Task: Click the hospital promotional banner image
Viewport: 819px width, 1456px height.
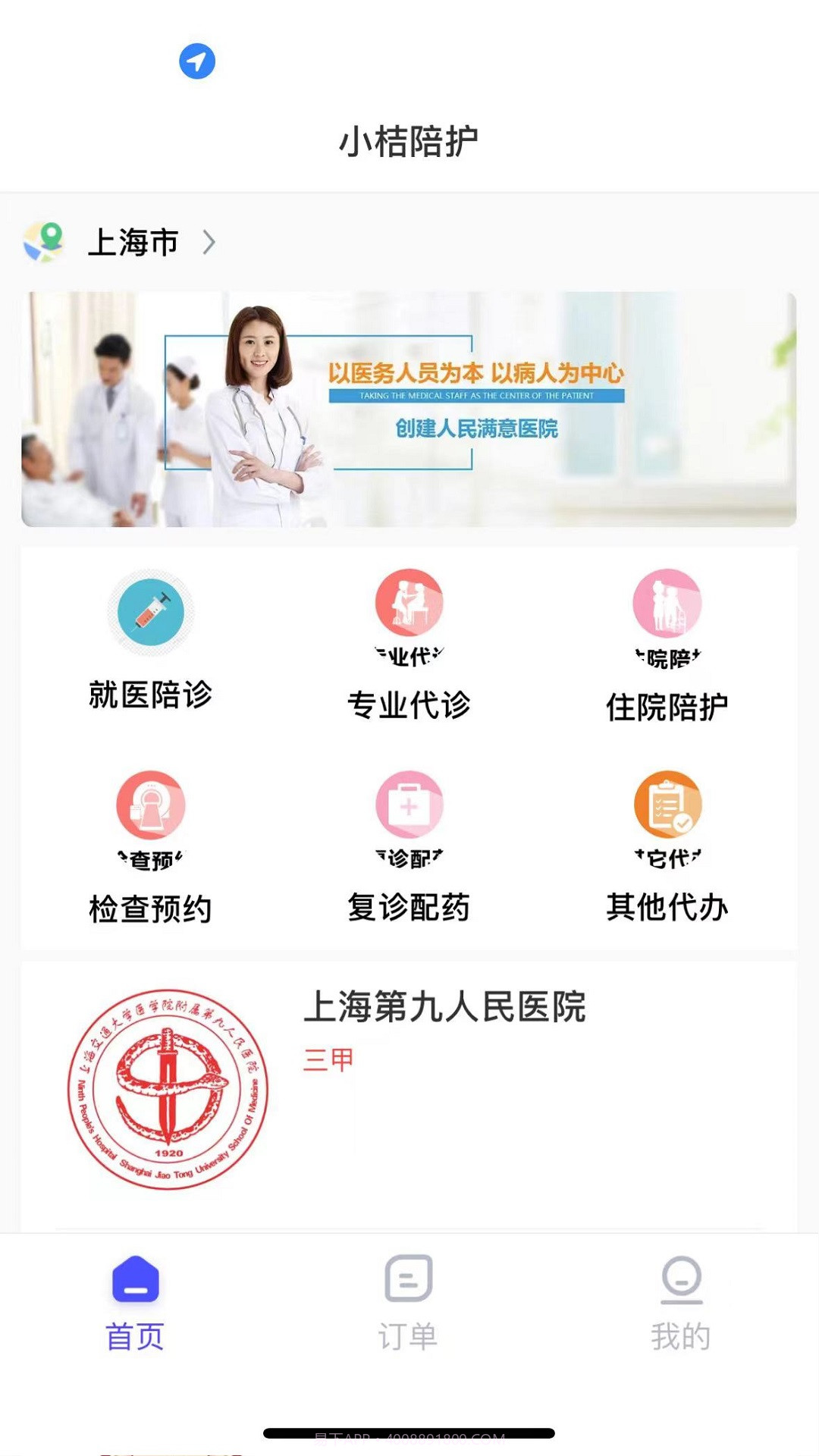Action: (x=409, y=409)
